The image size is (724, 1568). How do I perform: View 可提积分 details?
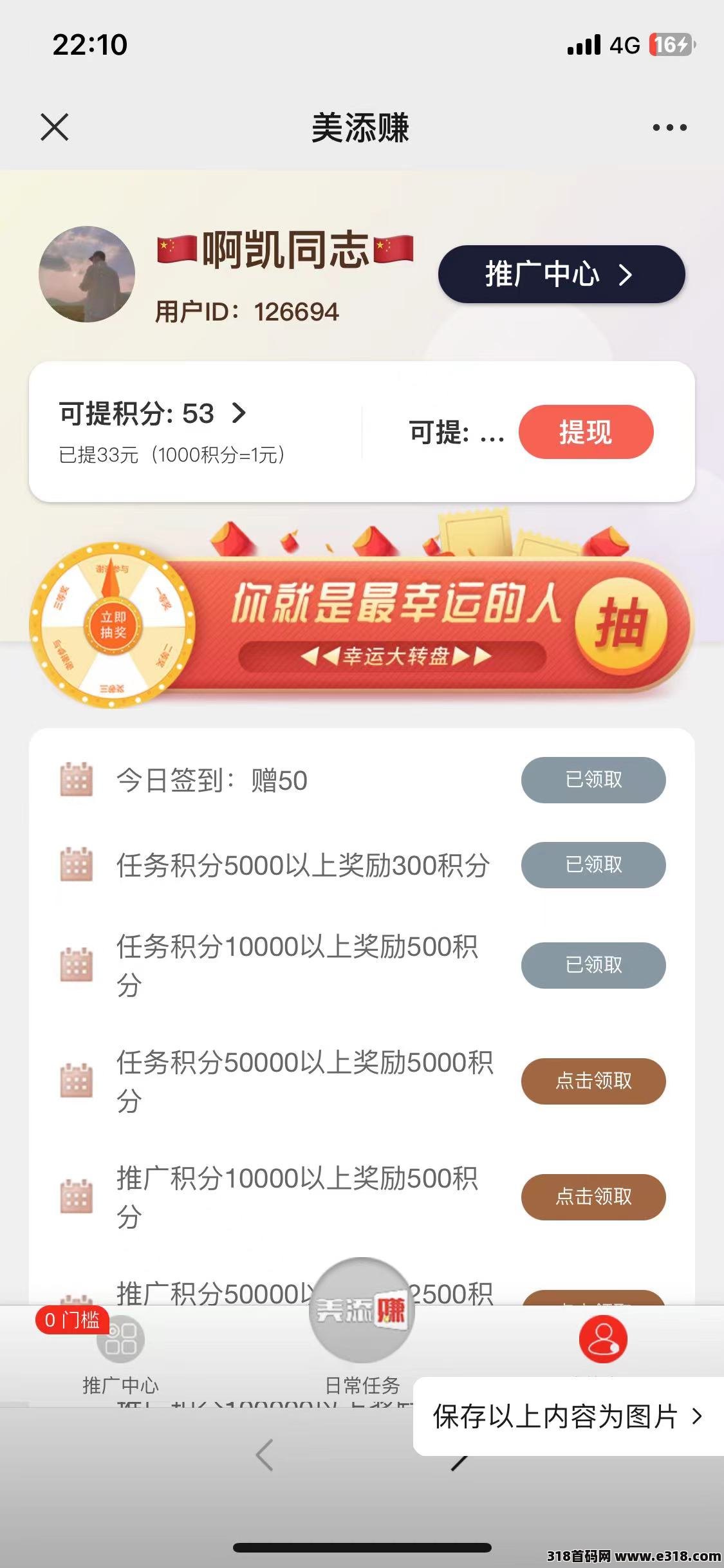pyautogui.click(x=153, y=413)
